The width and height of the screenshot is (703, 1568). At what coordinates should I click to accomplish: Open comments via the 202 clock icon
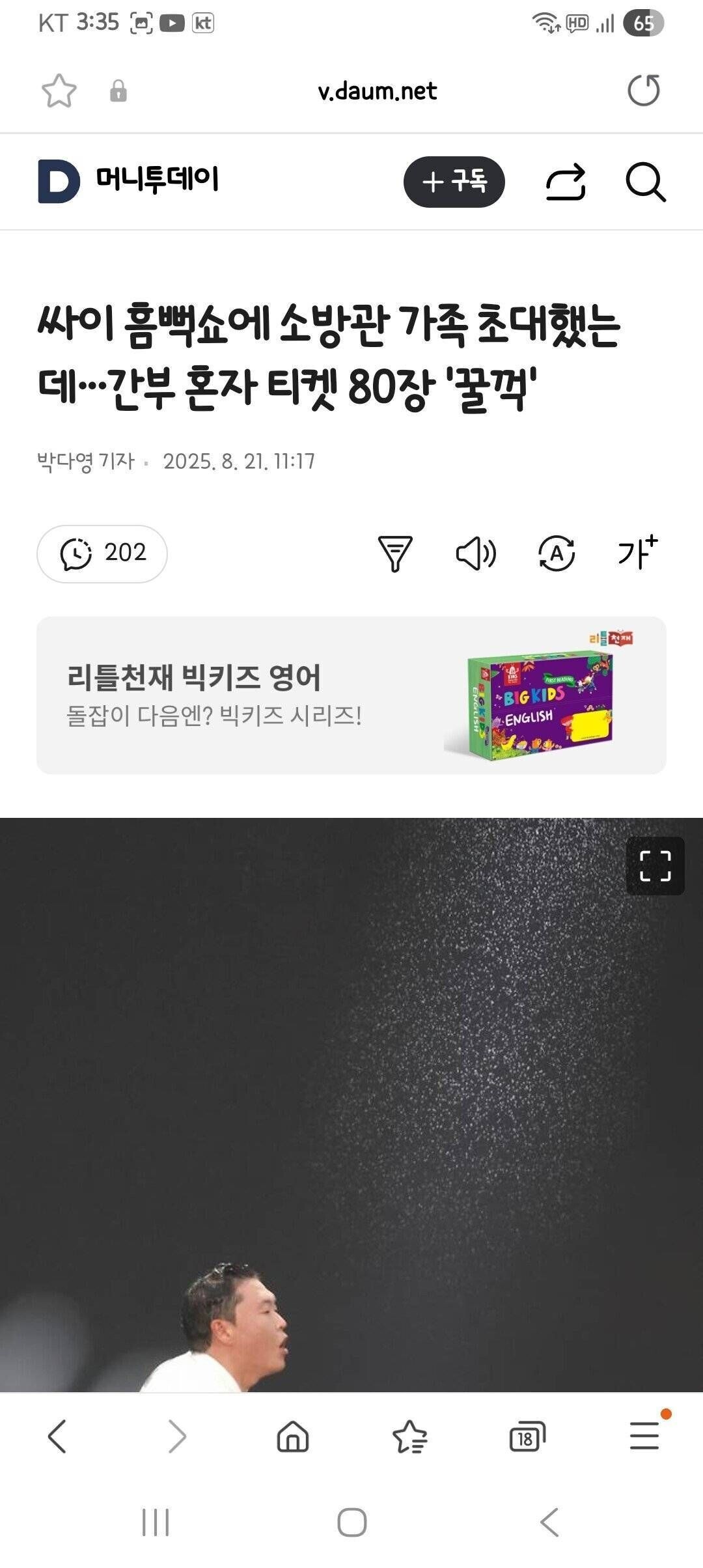[x=101, y=554]
